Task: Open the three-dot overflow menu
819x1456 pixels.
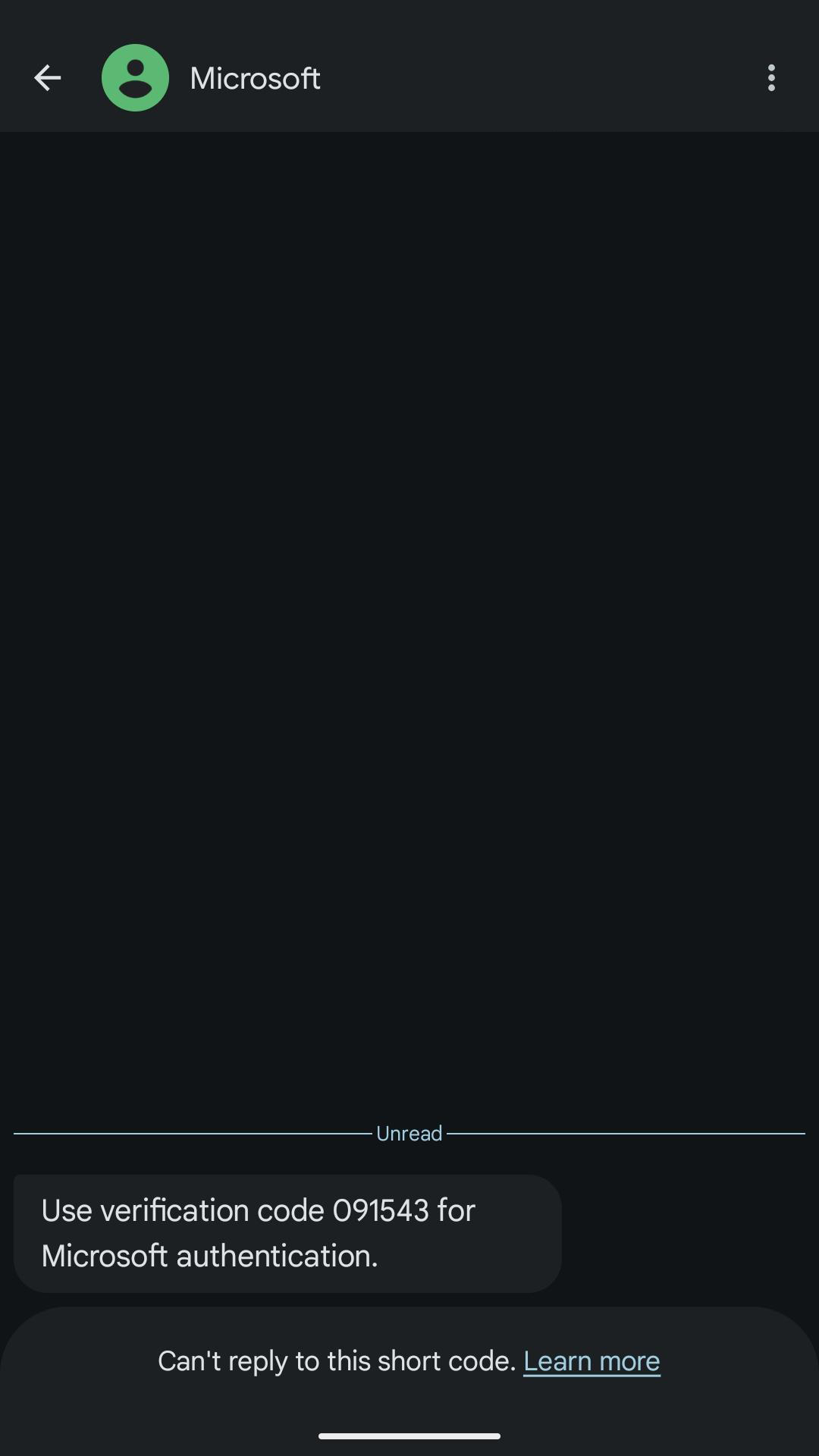Action: [x=771, y=77]
